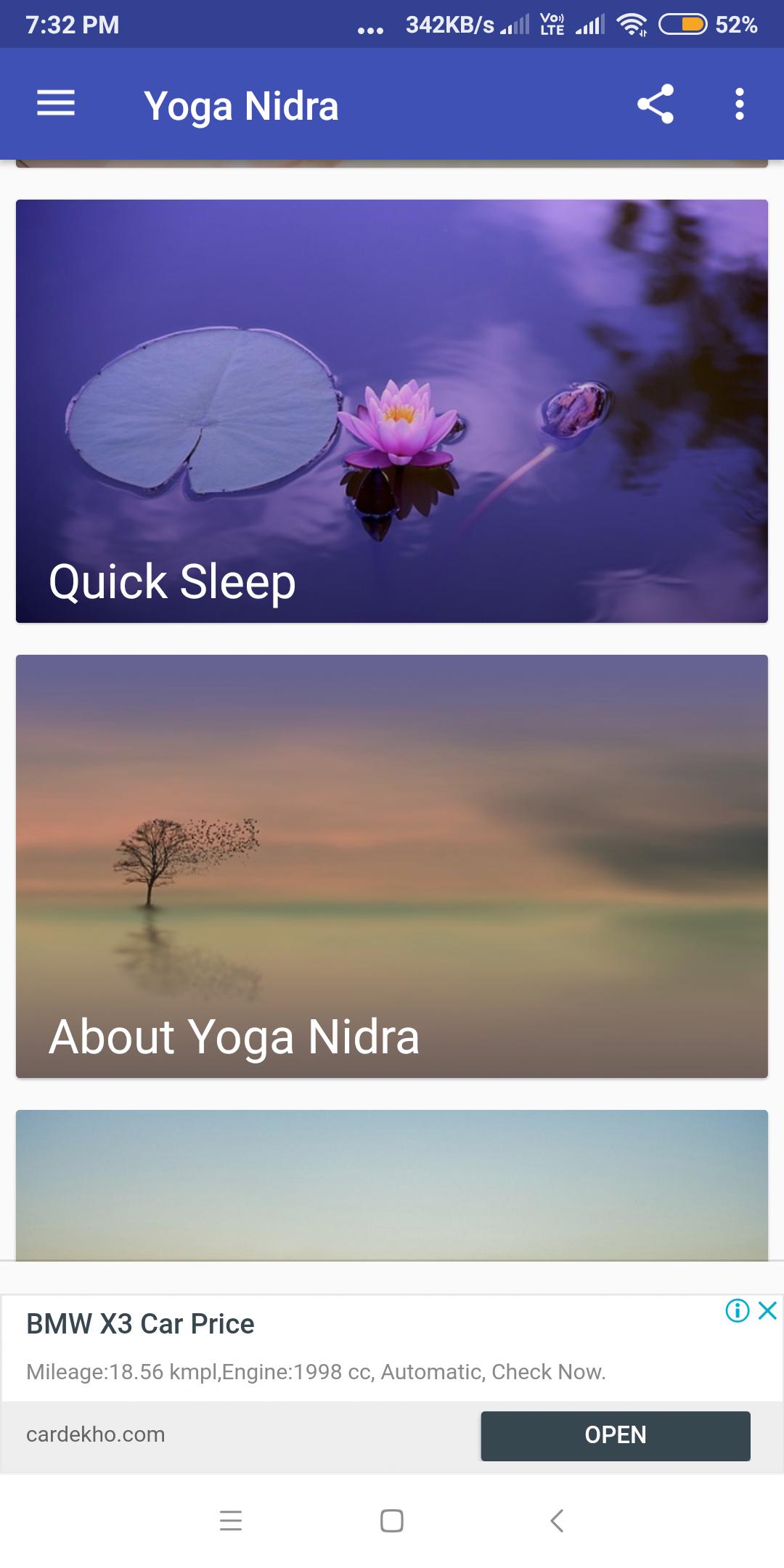Tap the battery indicator in status bar
This screenshot has height=1568, width=784.
(683, 25)
